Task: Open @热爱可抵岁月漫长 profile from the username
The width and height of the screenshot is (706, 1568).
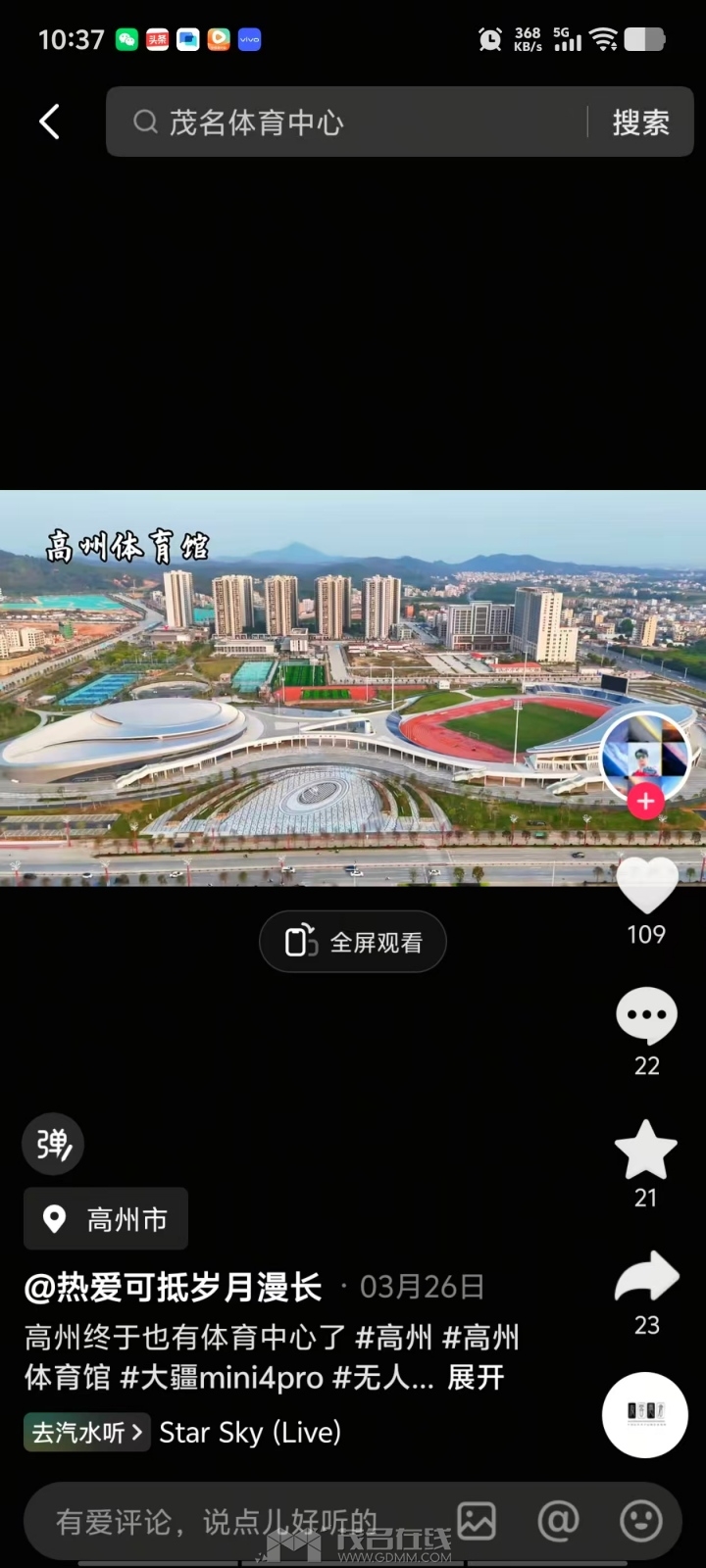Action: [x=174, y=1287]
